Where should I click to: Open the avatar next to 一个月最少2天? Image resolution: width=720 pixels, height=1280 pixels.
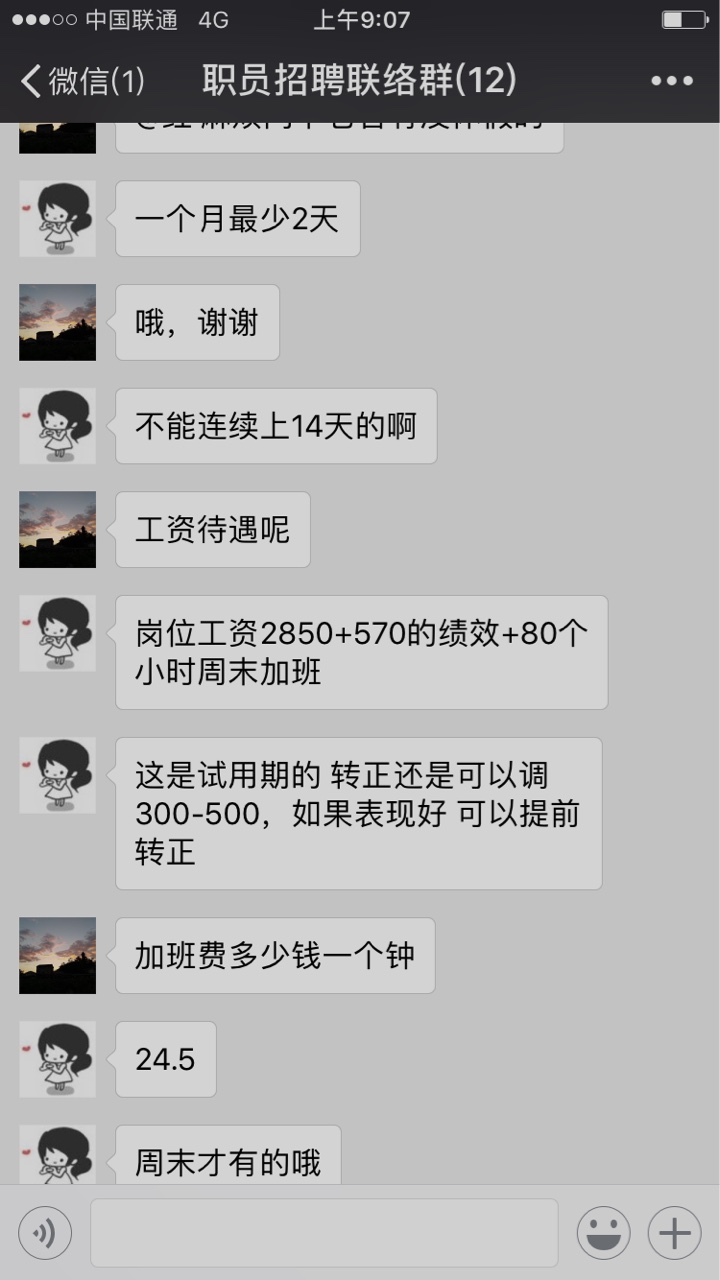(57, 218)
